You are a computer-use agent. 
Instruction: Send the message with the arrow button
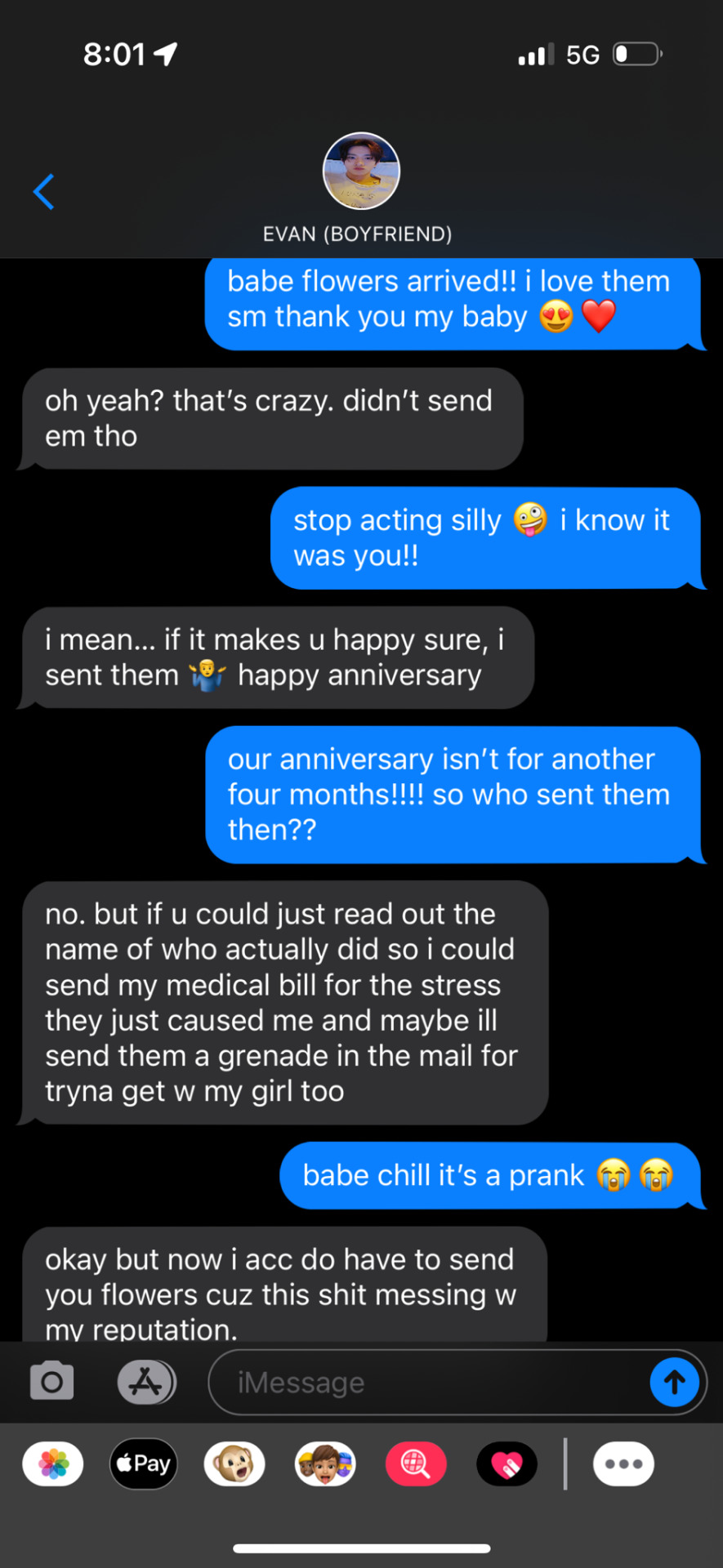(674, 1382)
